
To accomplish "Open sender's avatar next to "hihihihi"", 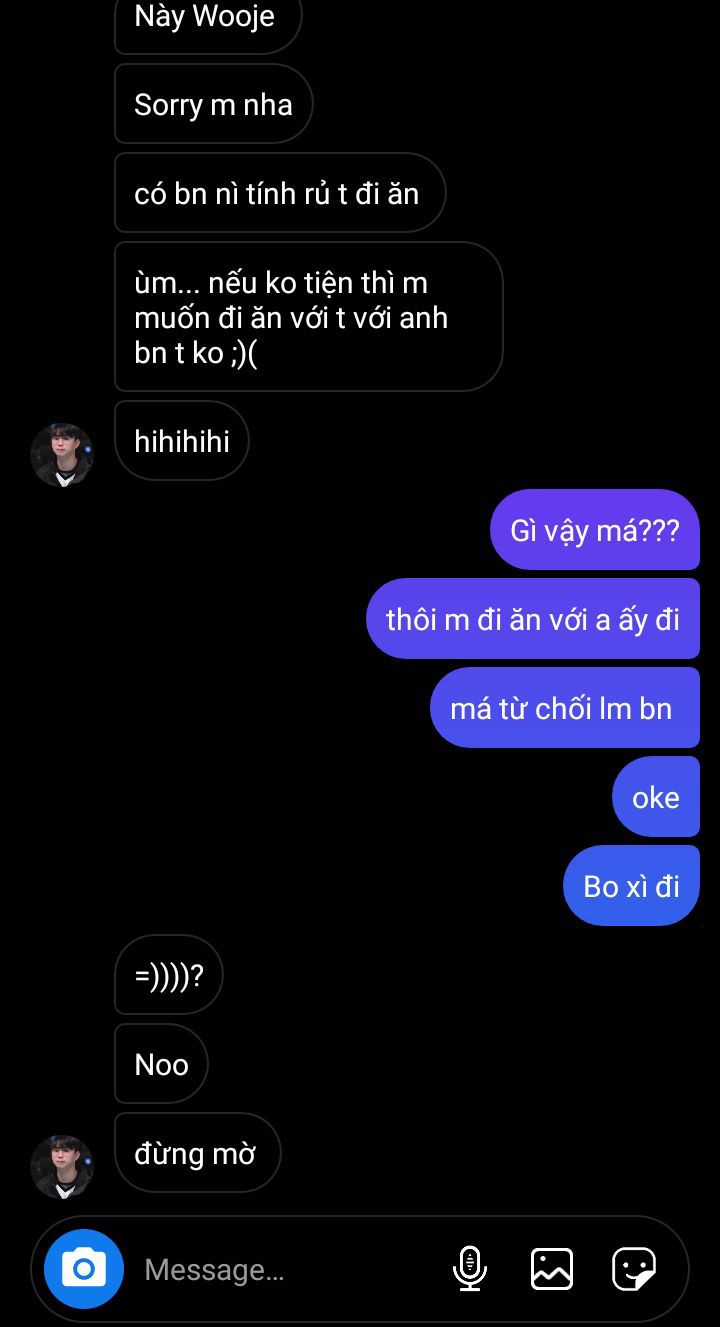I will coord(62,455).
